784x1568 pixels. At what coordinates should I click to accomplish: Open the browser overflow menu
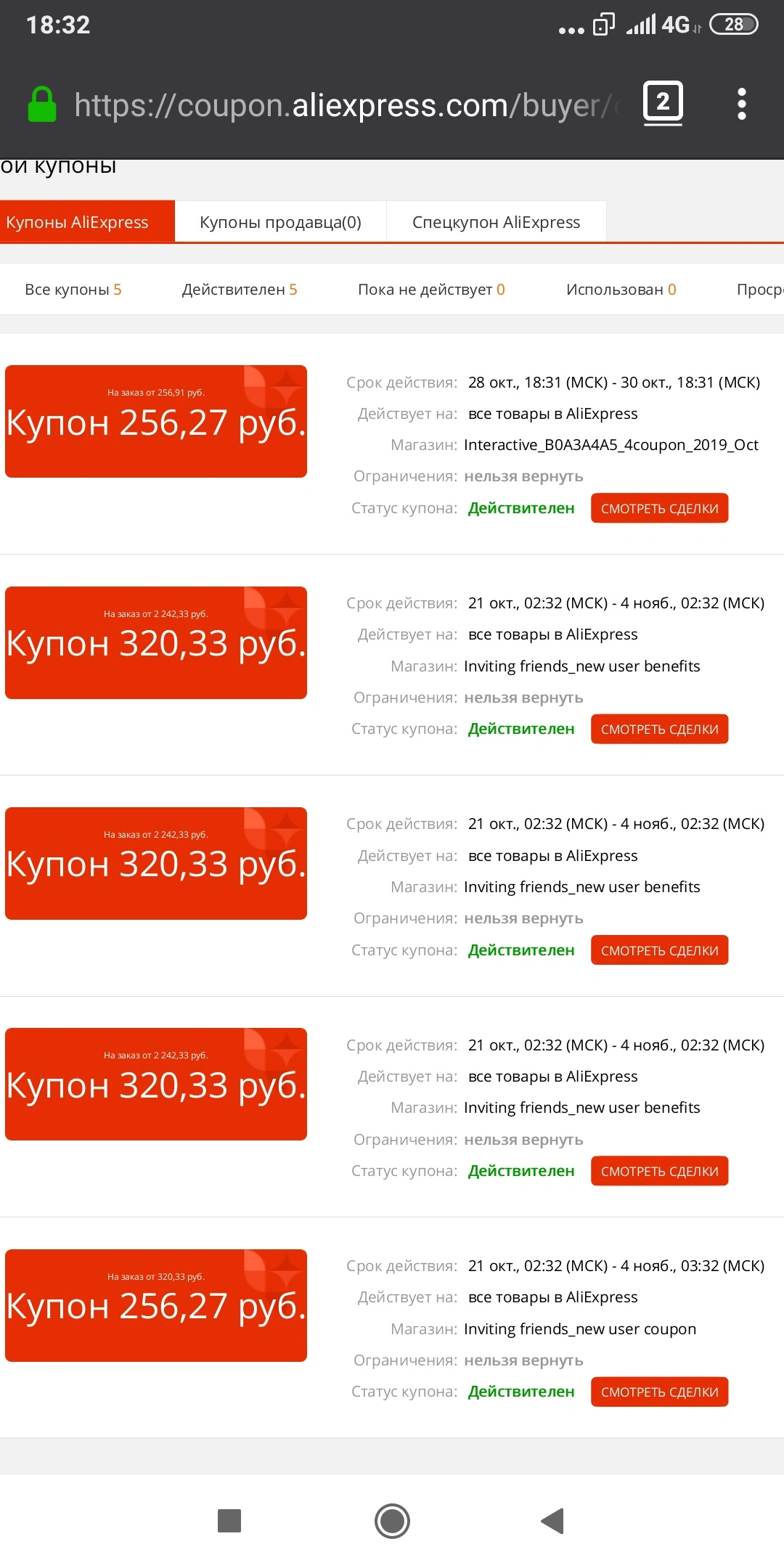[x=741, y=105]
